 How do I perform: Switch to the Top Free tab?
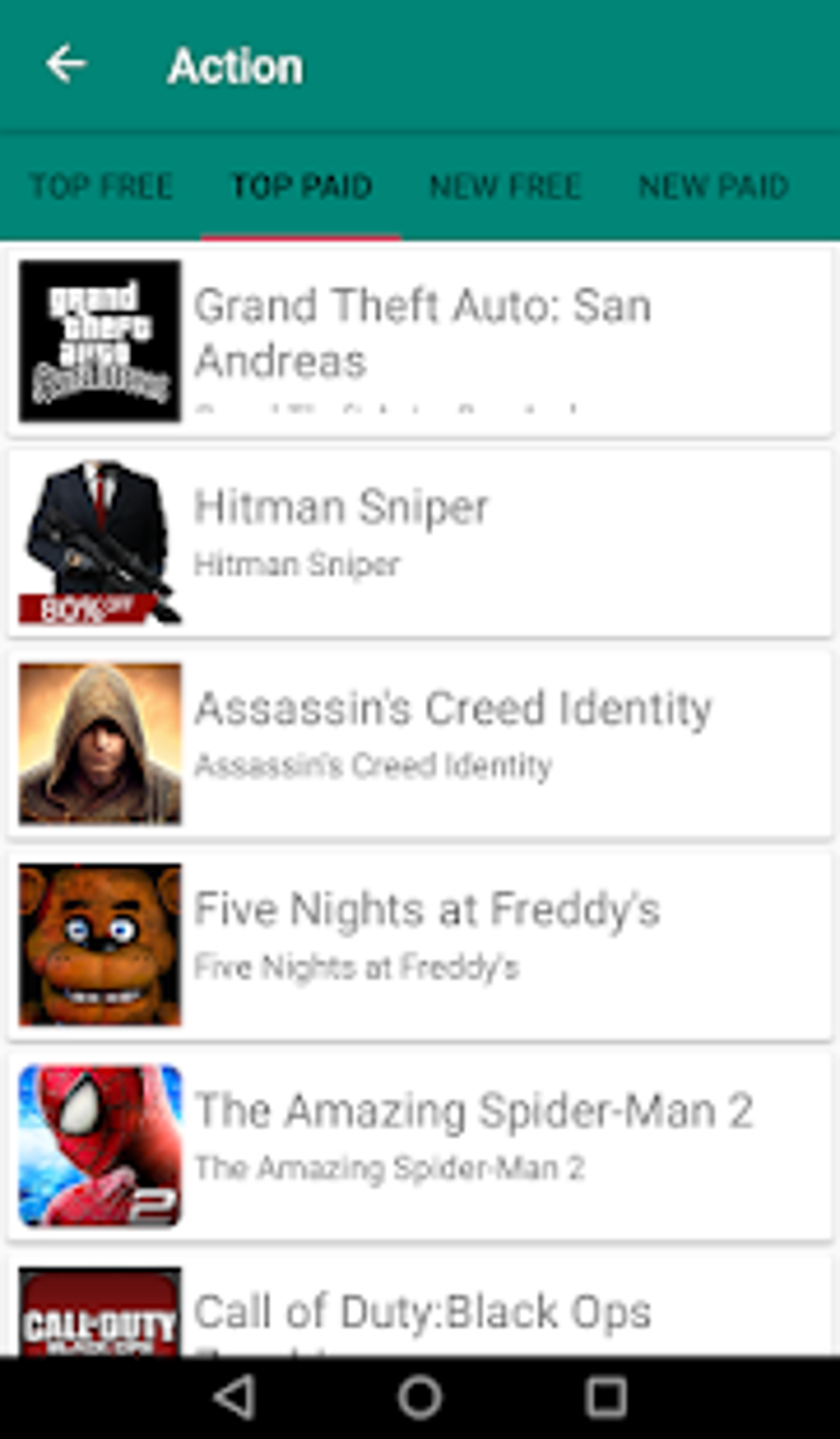[101, 187]
